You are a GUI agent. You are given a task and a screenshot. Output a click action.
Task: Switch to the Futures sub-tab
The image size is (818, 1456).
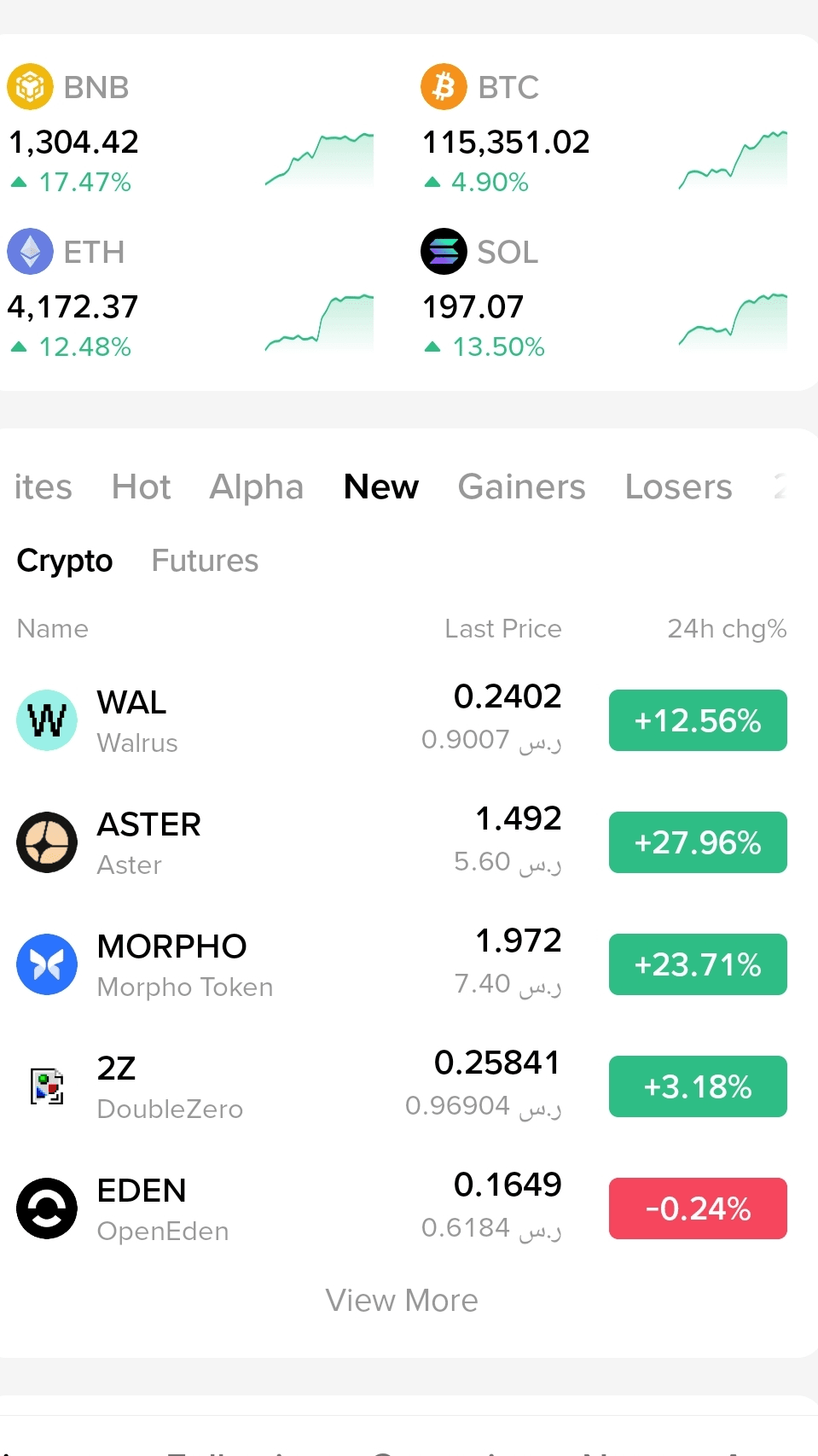coord(205,561)
